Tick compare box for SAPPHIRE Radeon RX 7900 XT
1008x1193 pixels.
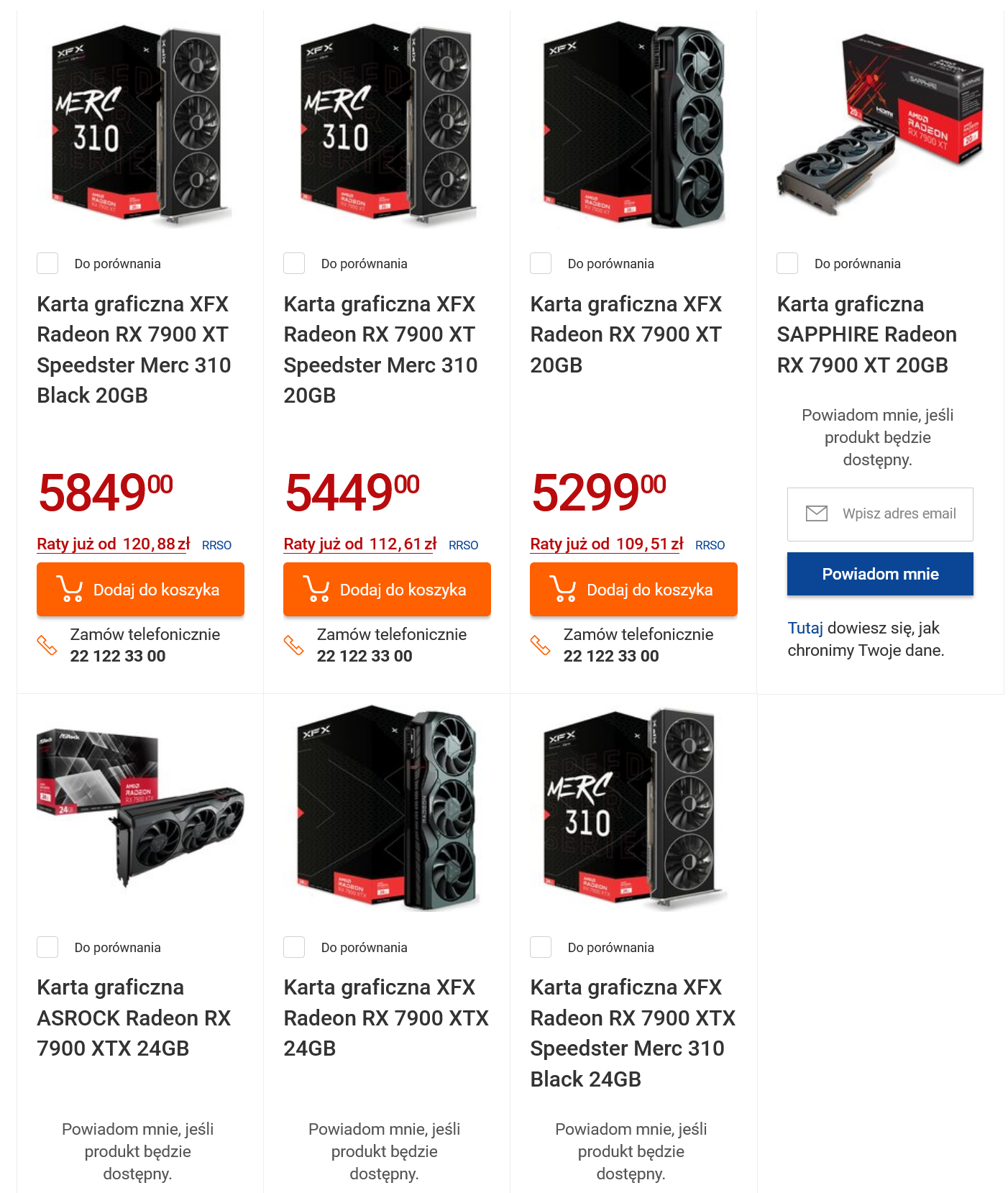tap(787, 263)
